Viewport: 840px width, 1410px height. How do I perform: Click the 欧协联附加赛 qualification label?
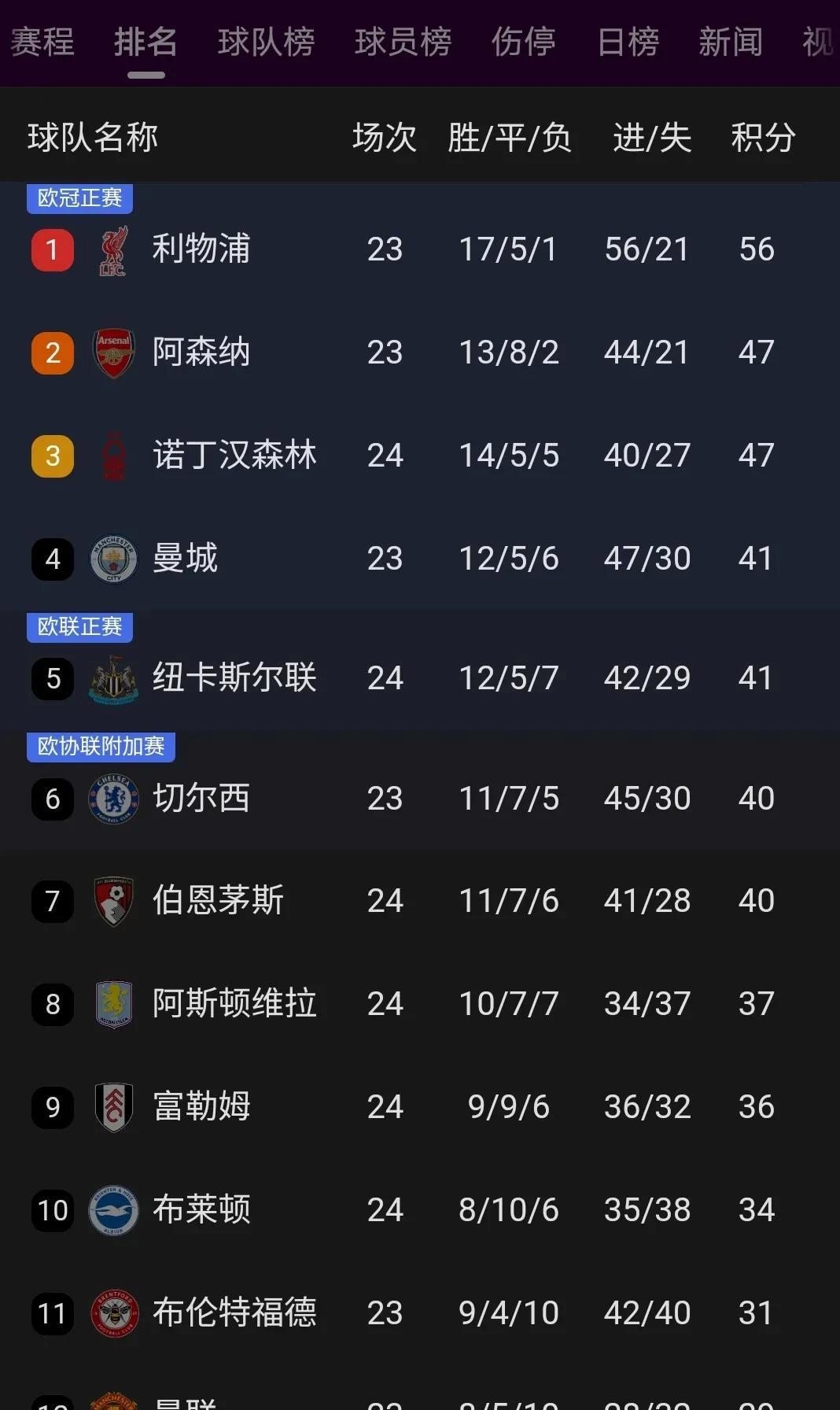coord(101,748)
